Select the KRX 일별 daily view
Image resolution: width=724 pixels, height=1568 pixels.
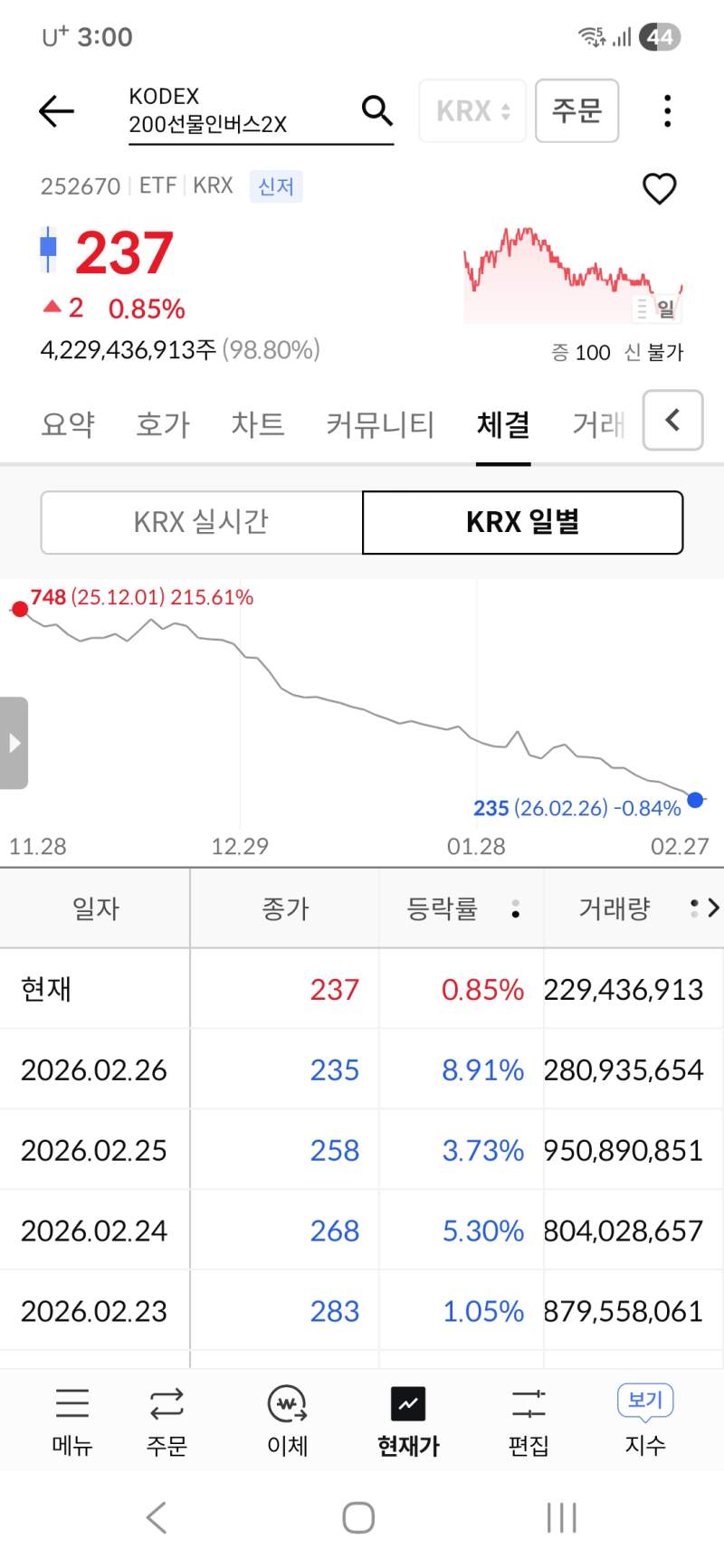click(522, 522)
